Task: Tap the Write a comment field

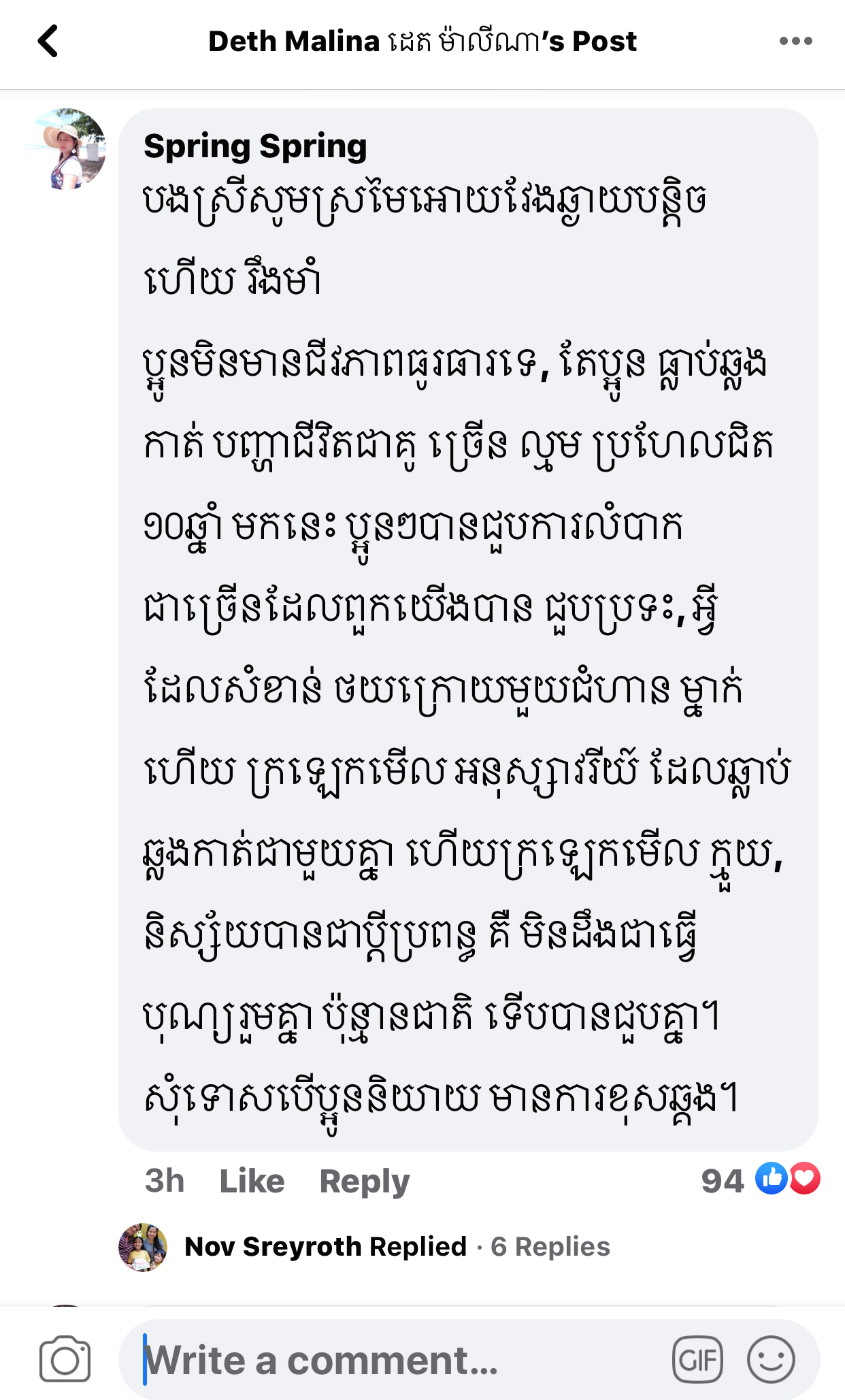Action: point(395,1360)
